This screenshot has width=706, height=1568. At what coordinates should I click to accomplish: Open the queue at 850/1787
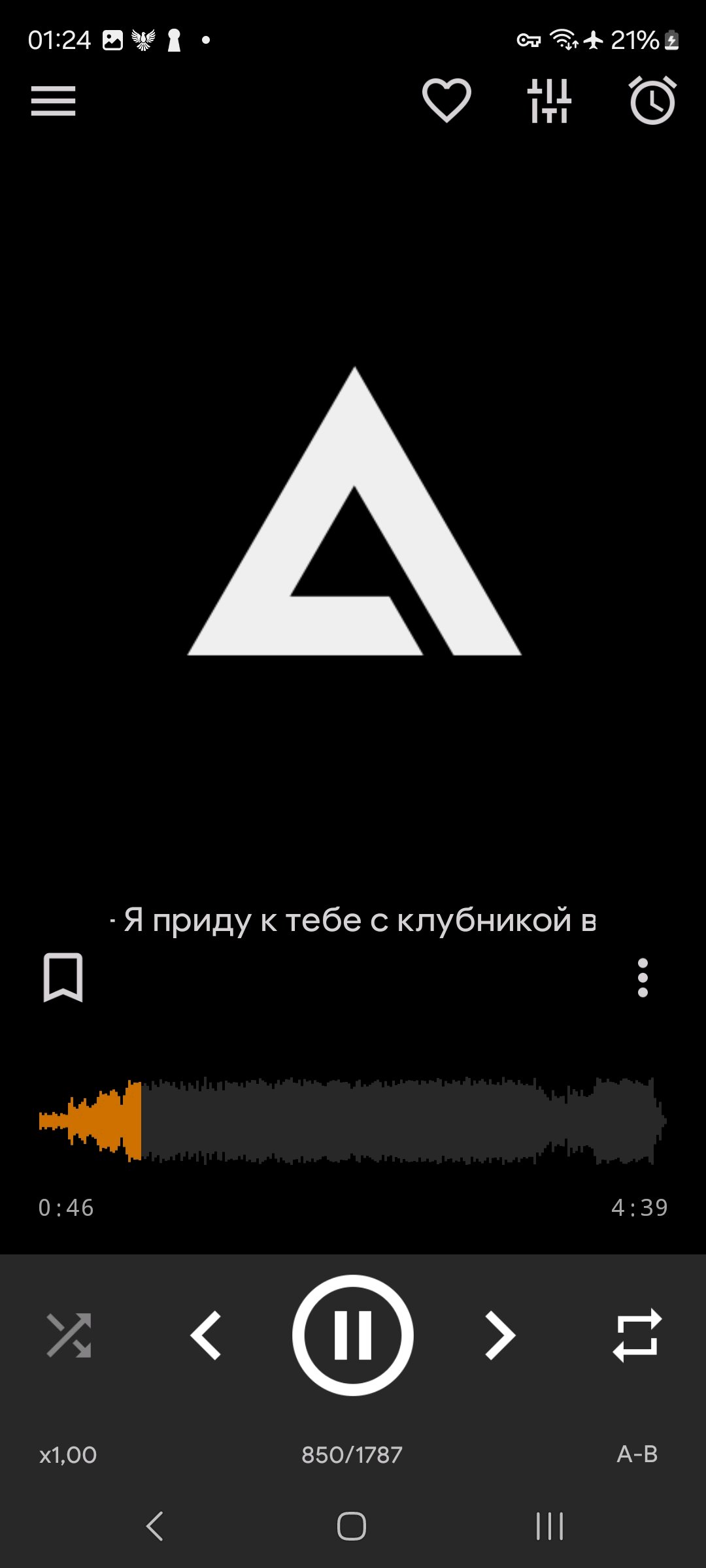tap(352, 1455)
